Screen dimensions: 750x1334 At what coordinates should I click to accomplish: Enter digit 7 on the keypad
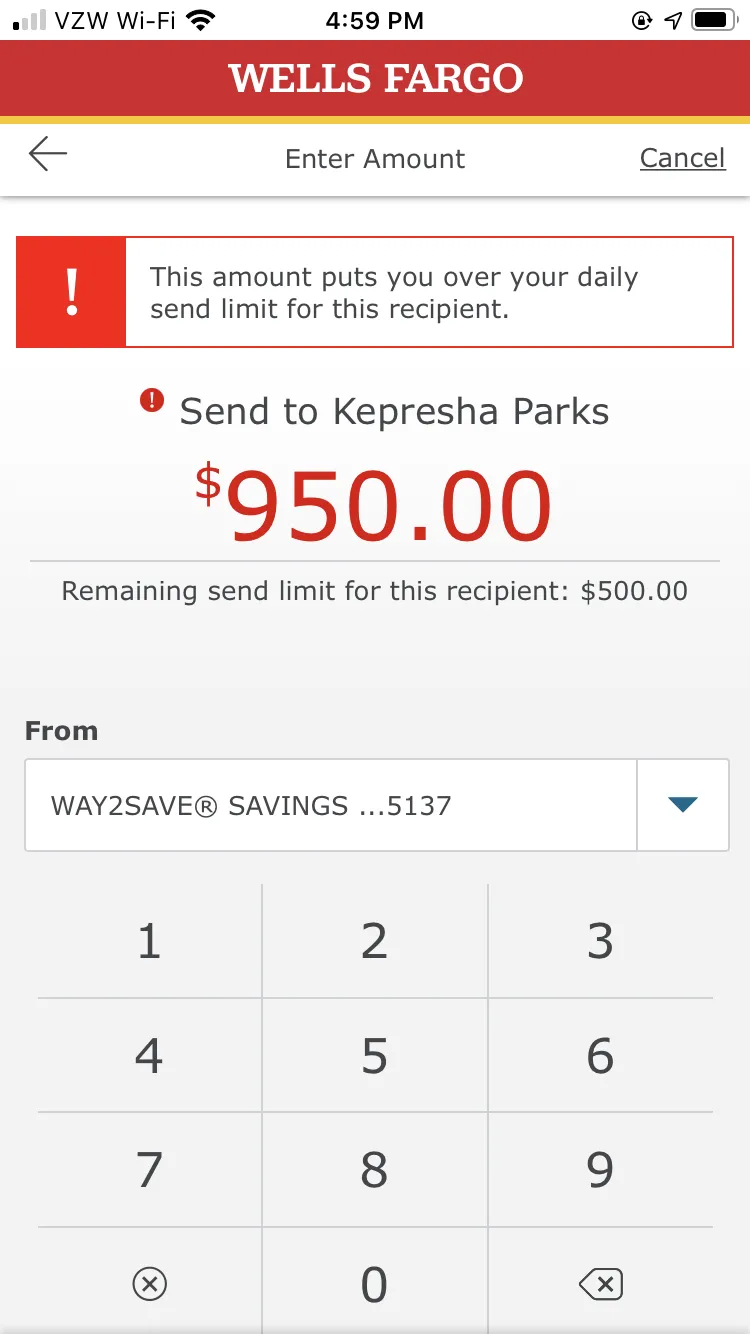(149, 1169)
